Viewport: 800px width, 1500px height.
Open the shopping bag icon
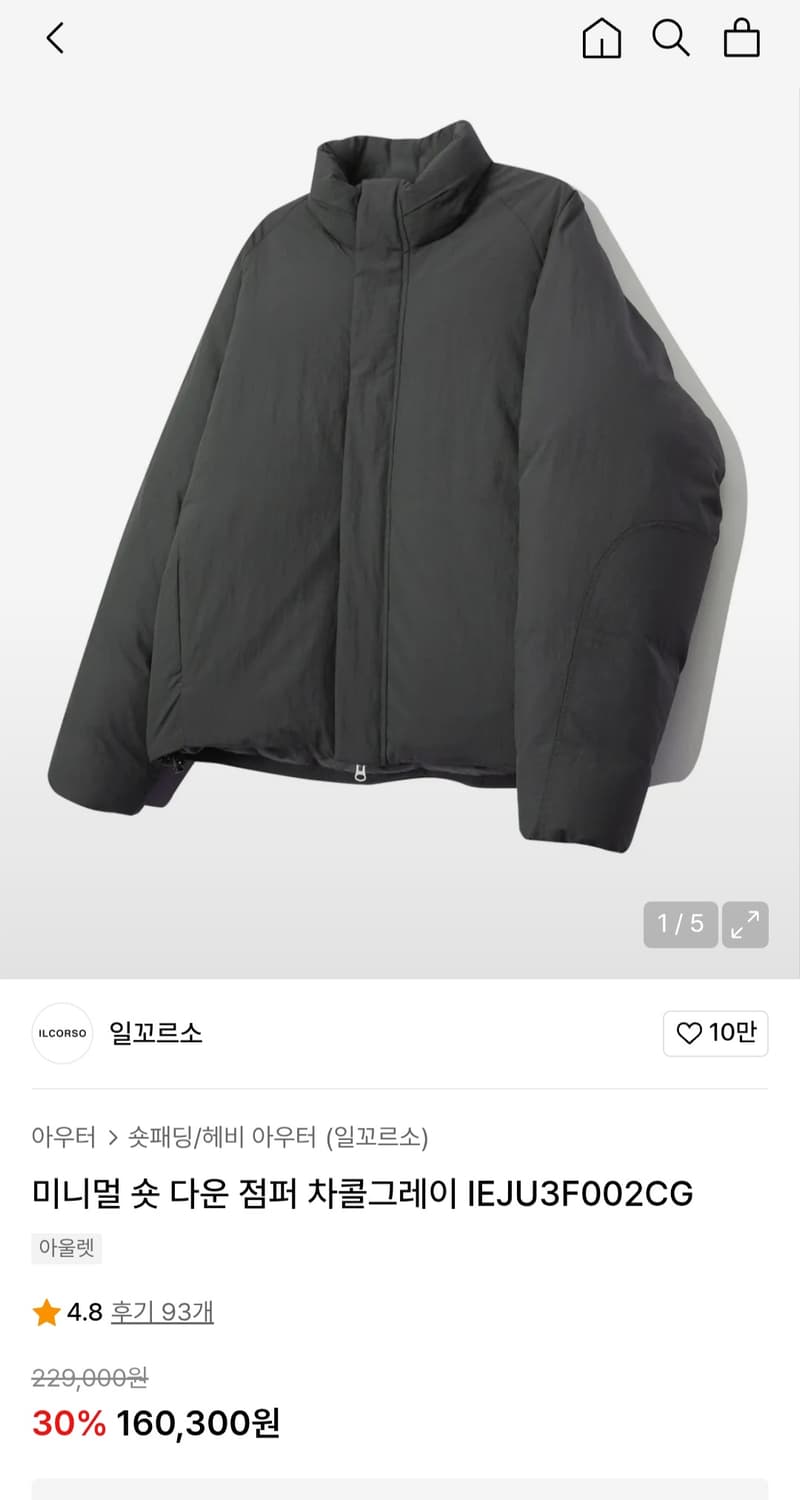click(x=740, y=40)
